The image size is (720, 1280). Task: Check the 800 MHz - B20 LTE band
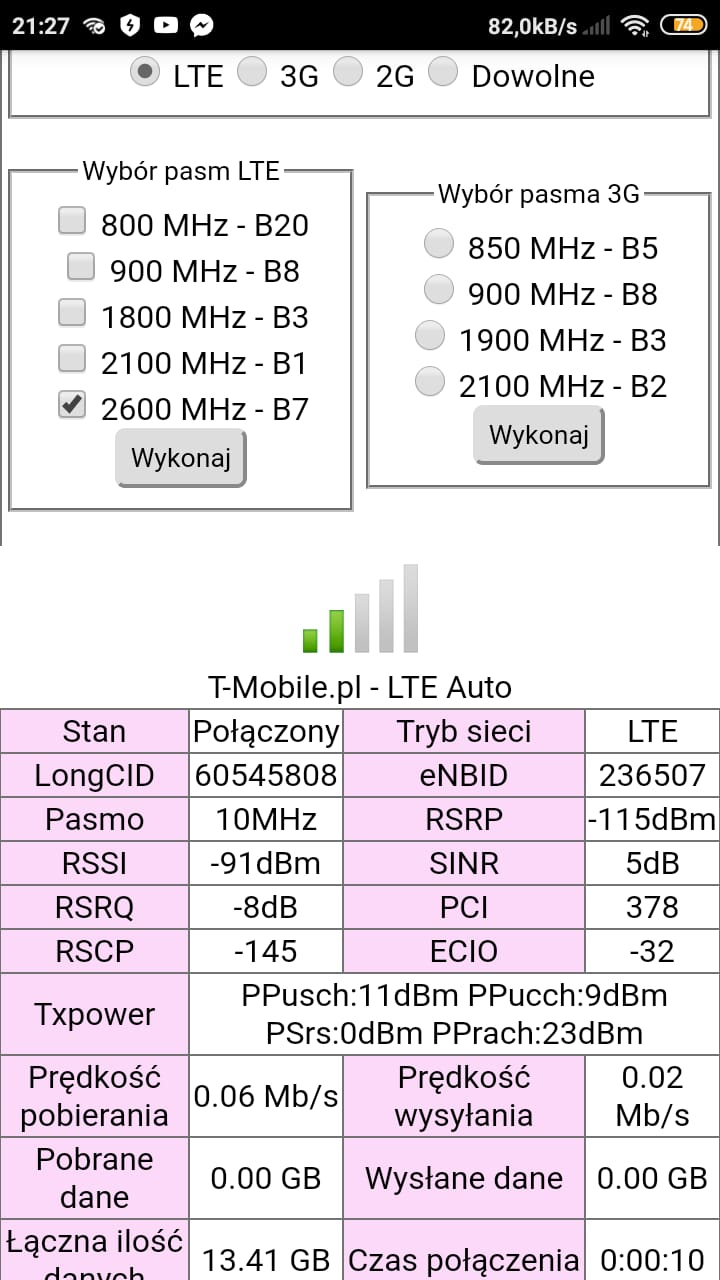(72, 220)
